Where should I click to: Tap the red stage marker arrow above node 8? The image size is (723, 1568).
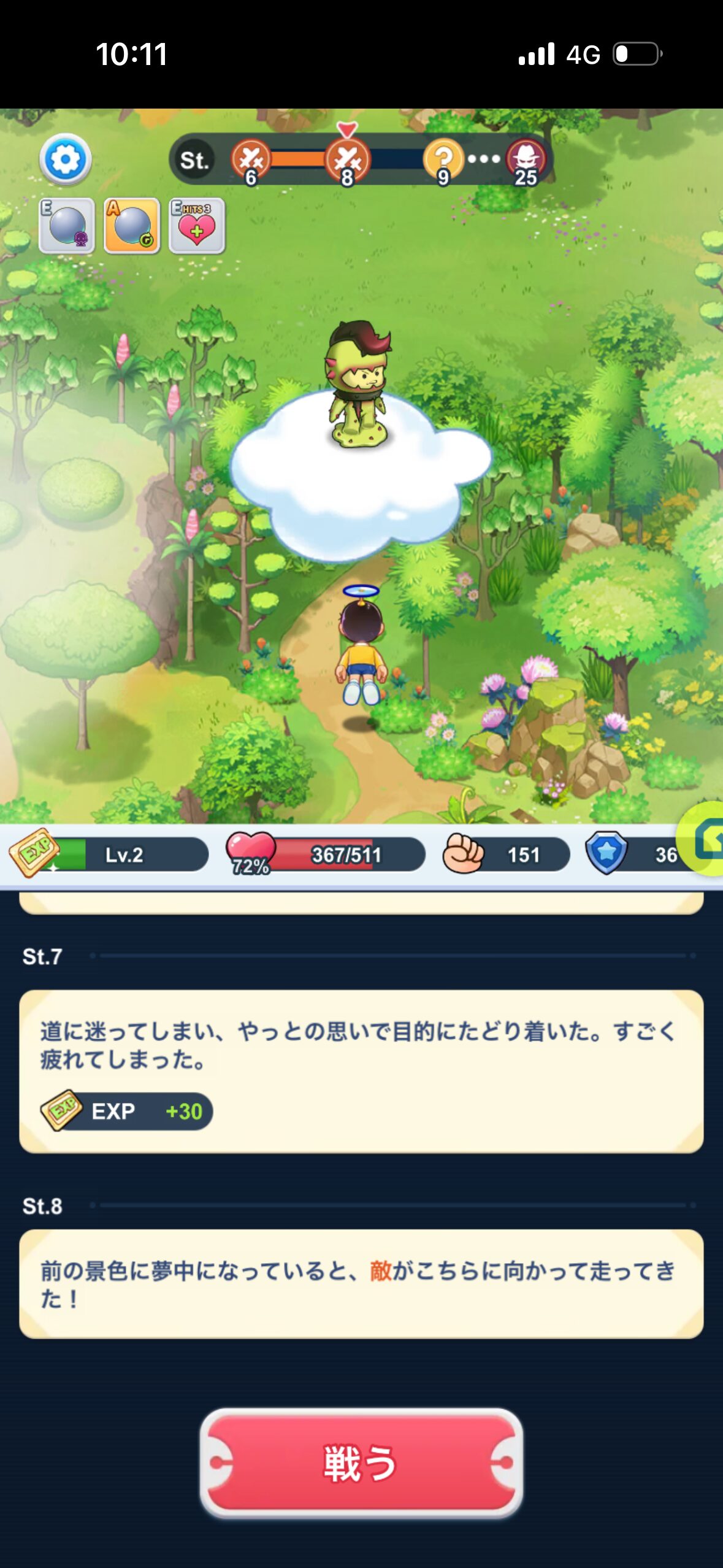point(348,131)
